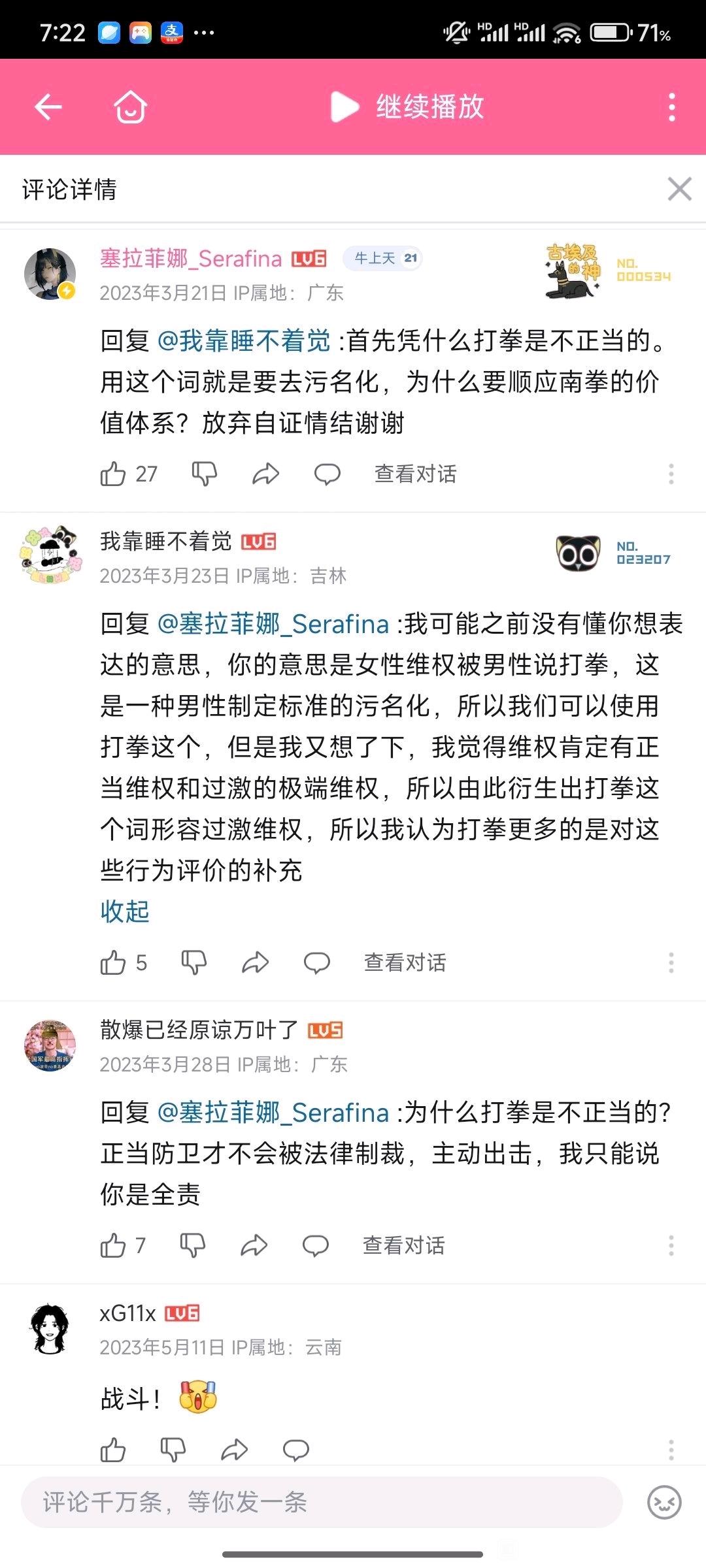Screen dimensions: 706x1568
Task: View the conversation under 散爆已经原谅万叶了's comment
Action: pos(403,1245)
